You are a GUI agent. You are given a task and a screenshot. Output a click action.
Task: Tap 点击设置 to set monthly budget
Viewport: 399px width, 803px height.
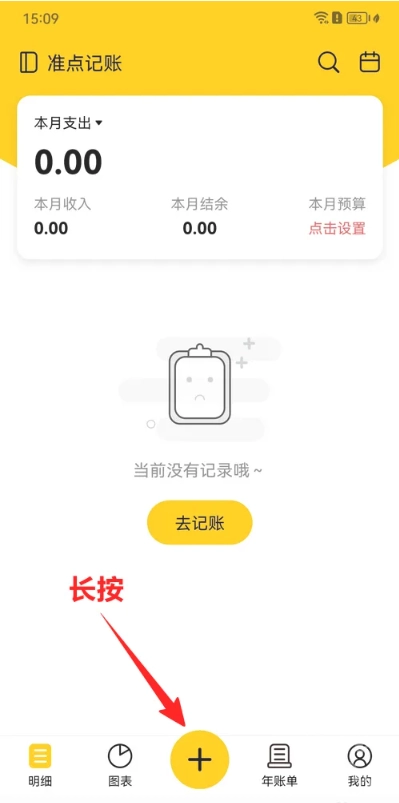[x=337, y=228]
